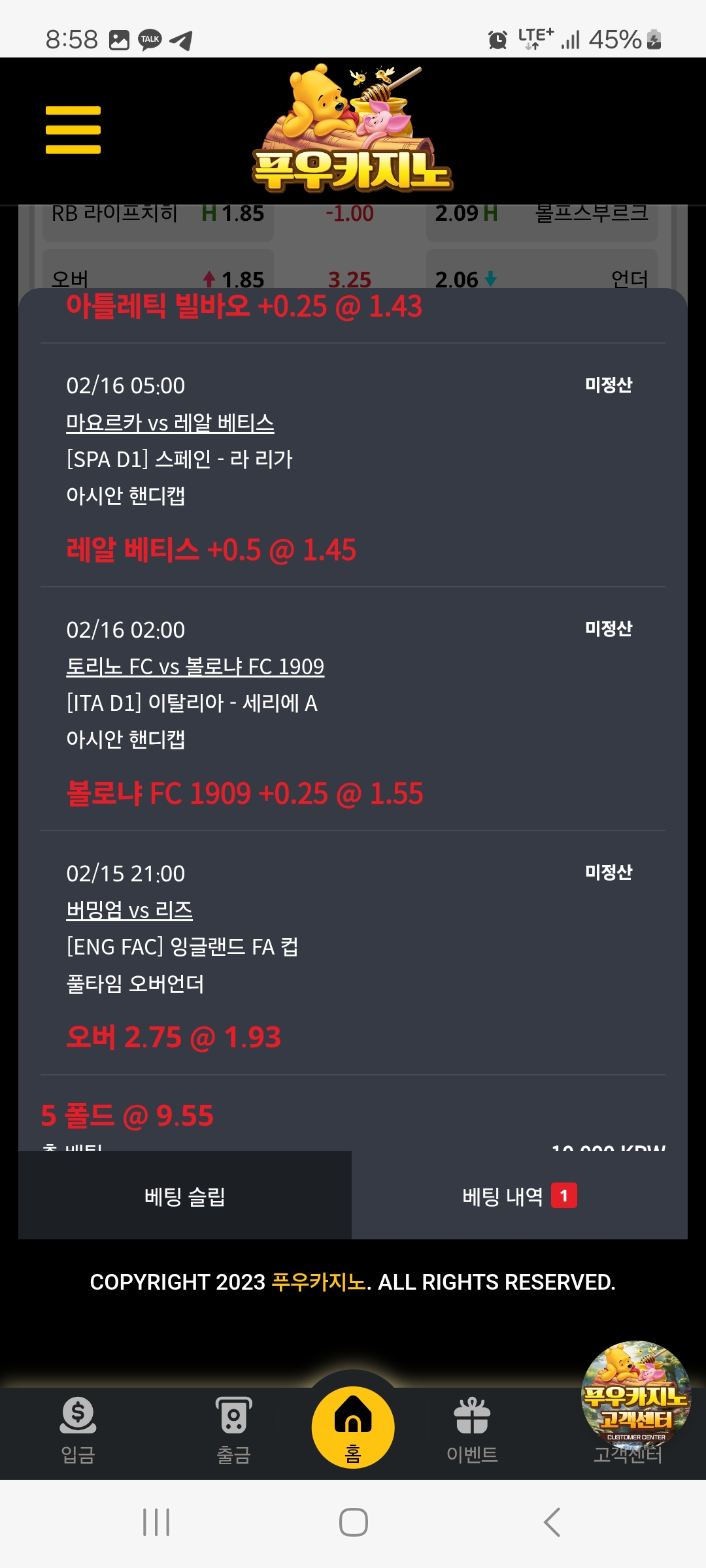The width and height of the screenshot is (706, 1568).
Task: Open the yellow hamburger menu
Action: point(73,130)
